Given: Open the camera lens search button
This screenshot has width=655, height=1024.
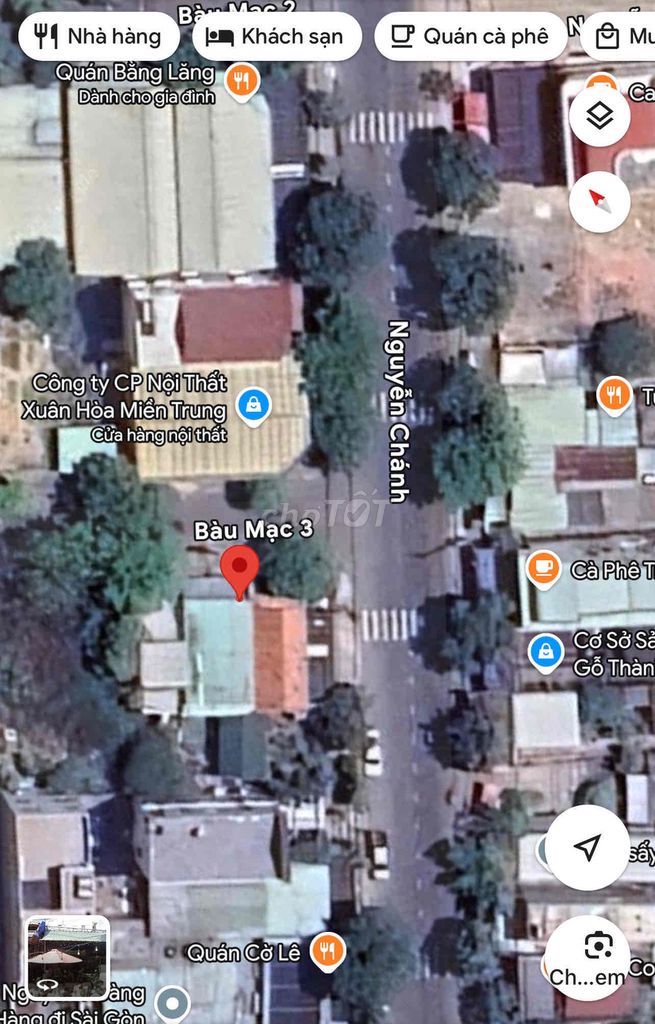Looking at the screenshot, I should tap(597, 957).
